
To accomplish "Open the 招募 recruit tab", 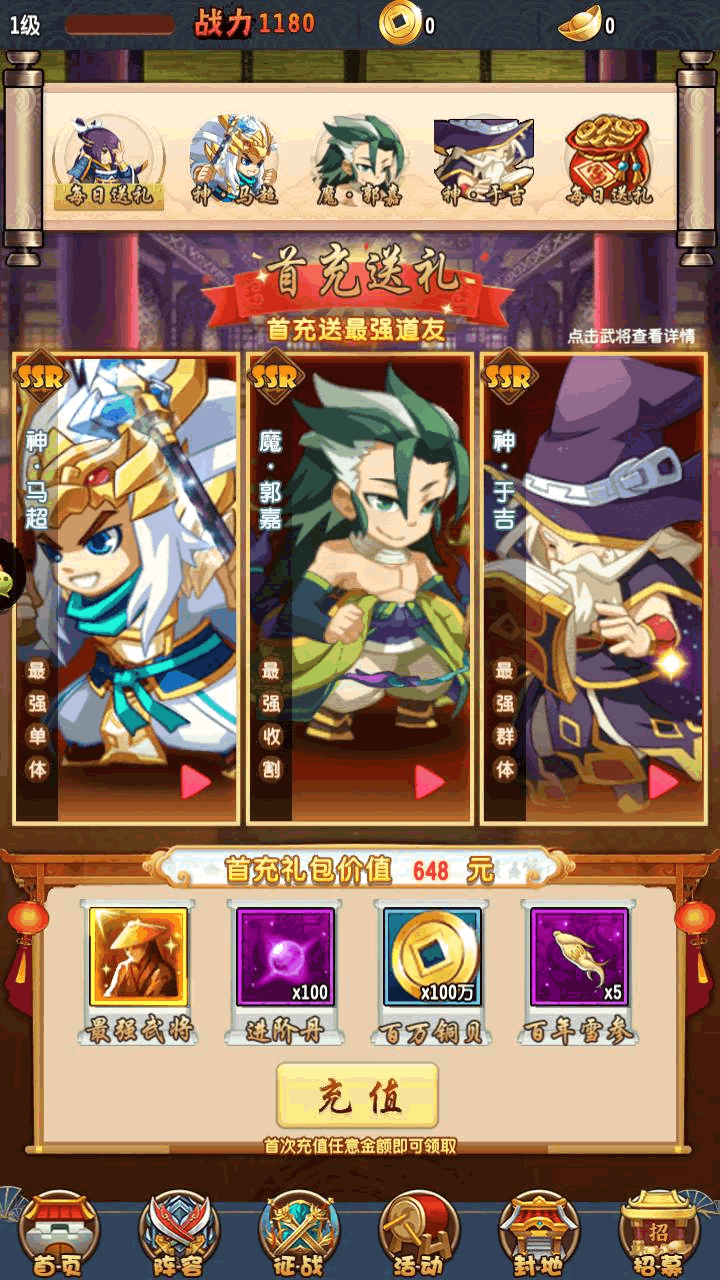I will point(658,1236).
